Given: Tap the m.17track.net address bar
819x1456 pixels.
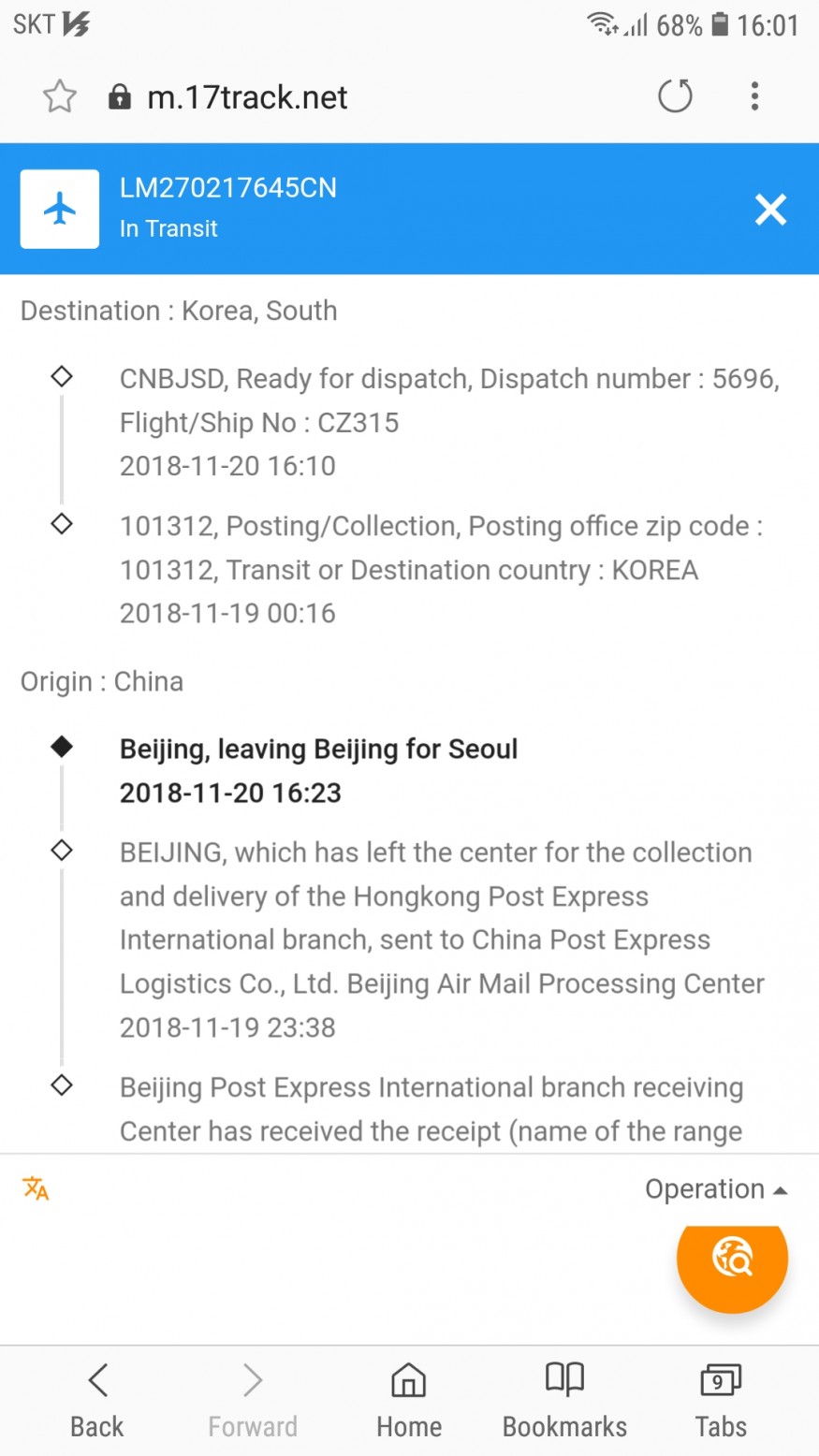Looking at the screenshot, I should (247, 97).
